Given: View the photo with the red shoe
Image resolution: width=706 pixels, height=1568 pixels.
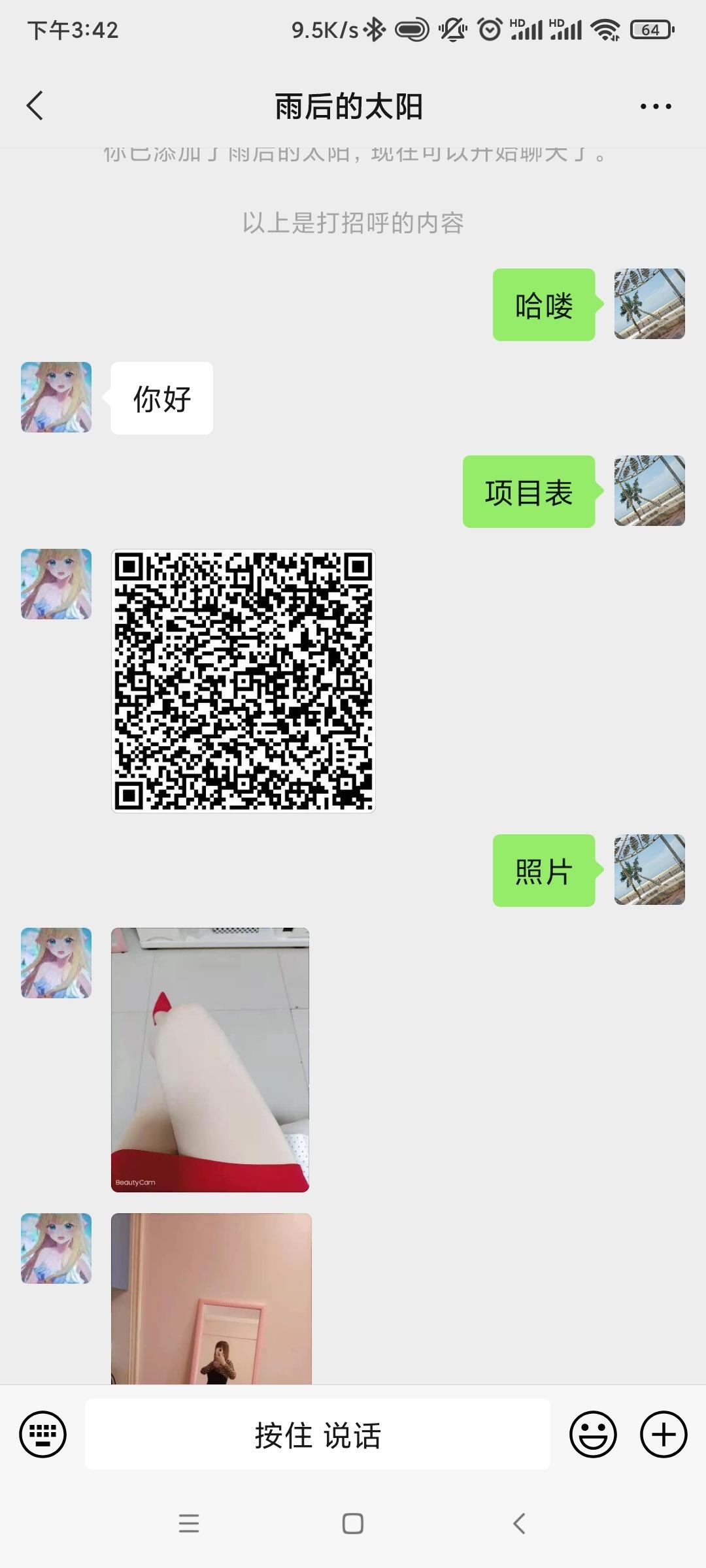Looking at the screenshot, I should click(210, 1060).
